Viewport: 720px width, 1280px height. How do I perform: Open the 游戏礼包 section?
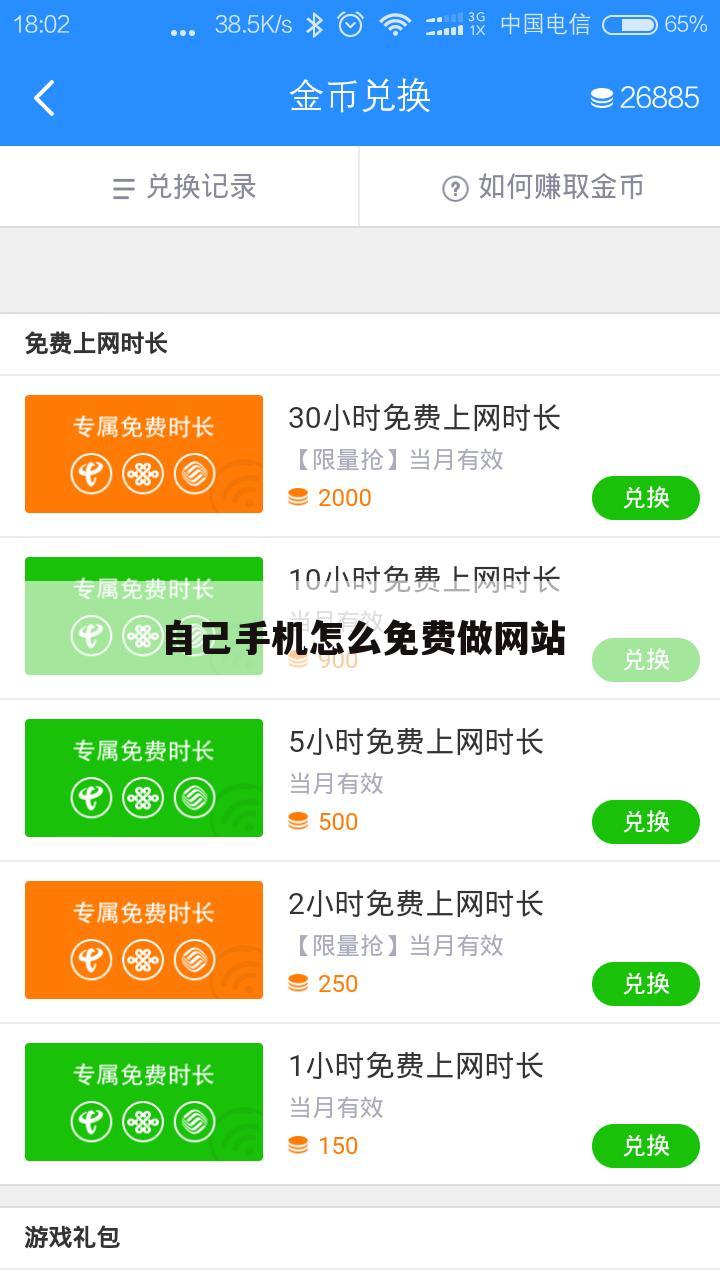(x=72, y=1237)
